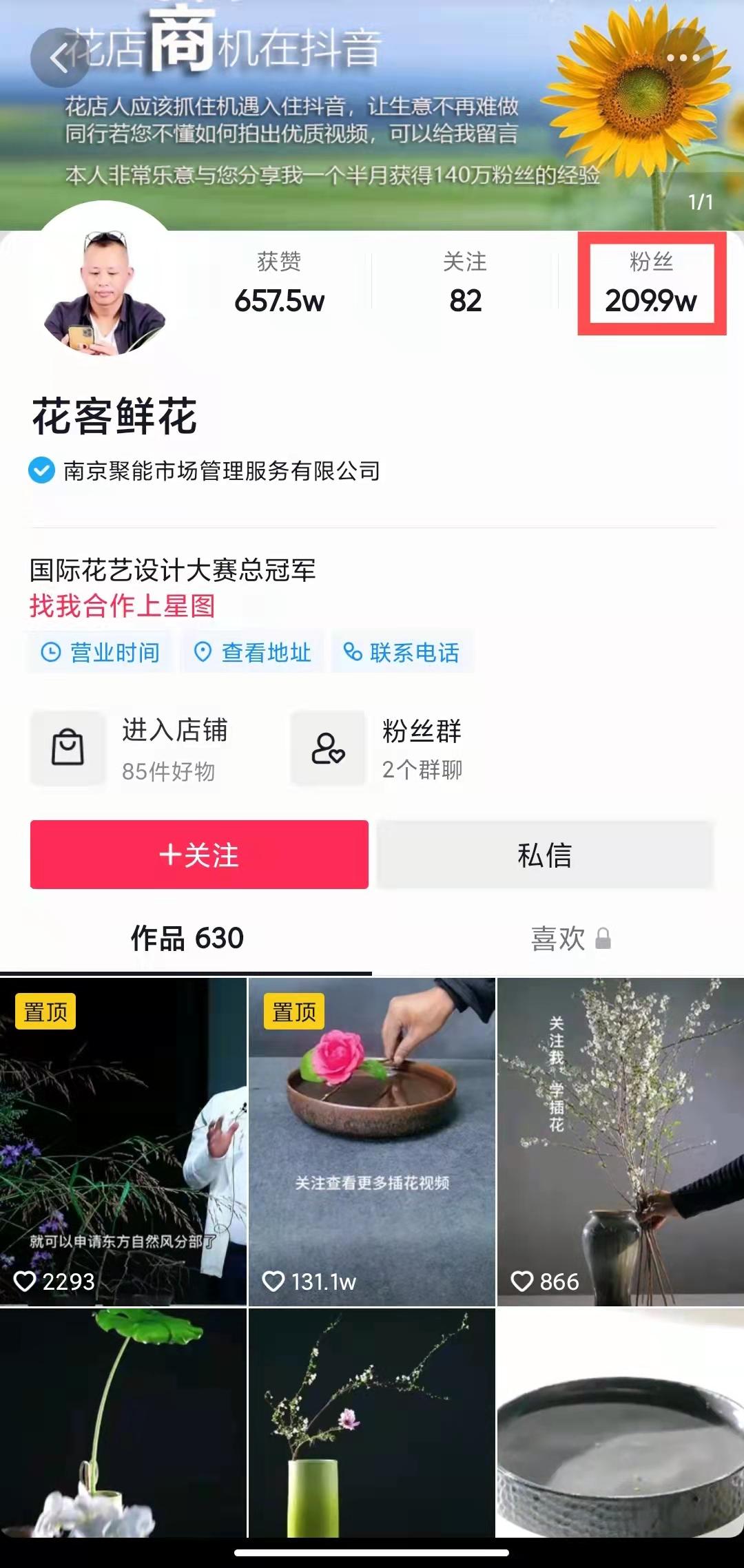Open fan groups via the person icon
744x1568 pixels.
[328, 749]
